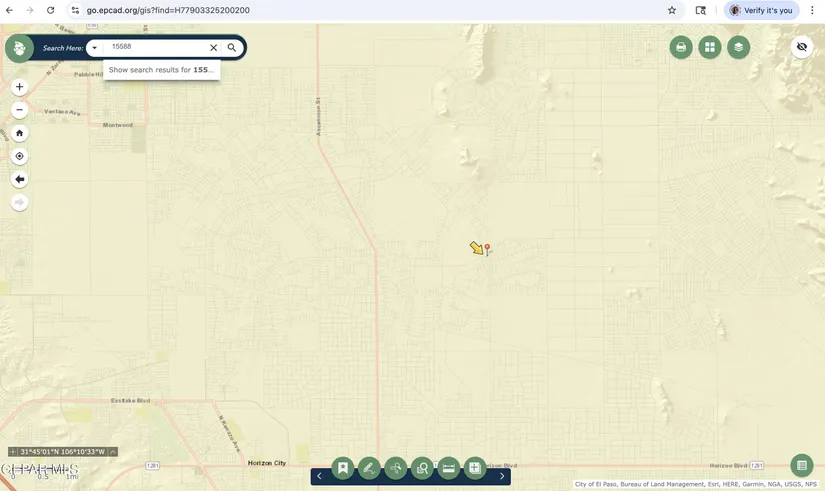Show next tools in the bottom toolbar

coord(502,476)
